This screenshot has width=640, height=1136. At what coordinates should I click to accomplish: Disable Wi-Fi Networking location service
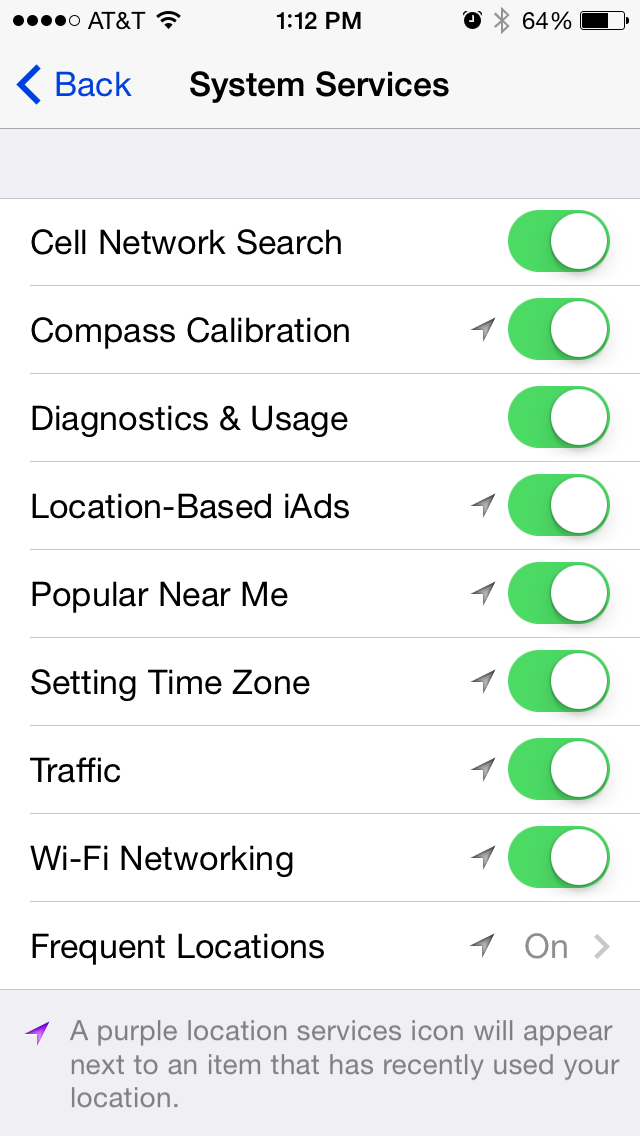(x=558, y=858)
